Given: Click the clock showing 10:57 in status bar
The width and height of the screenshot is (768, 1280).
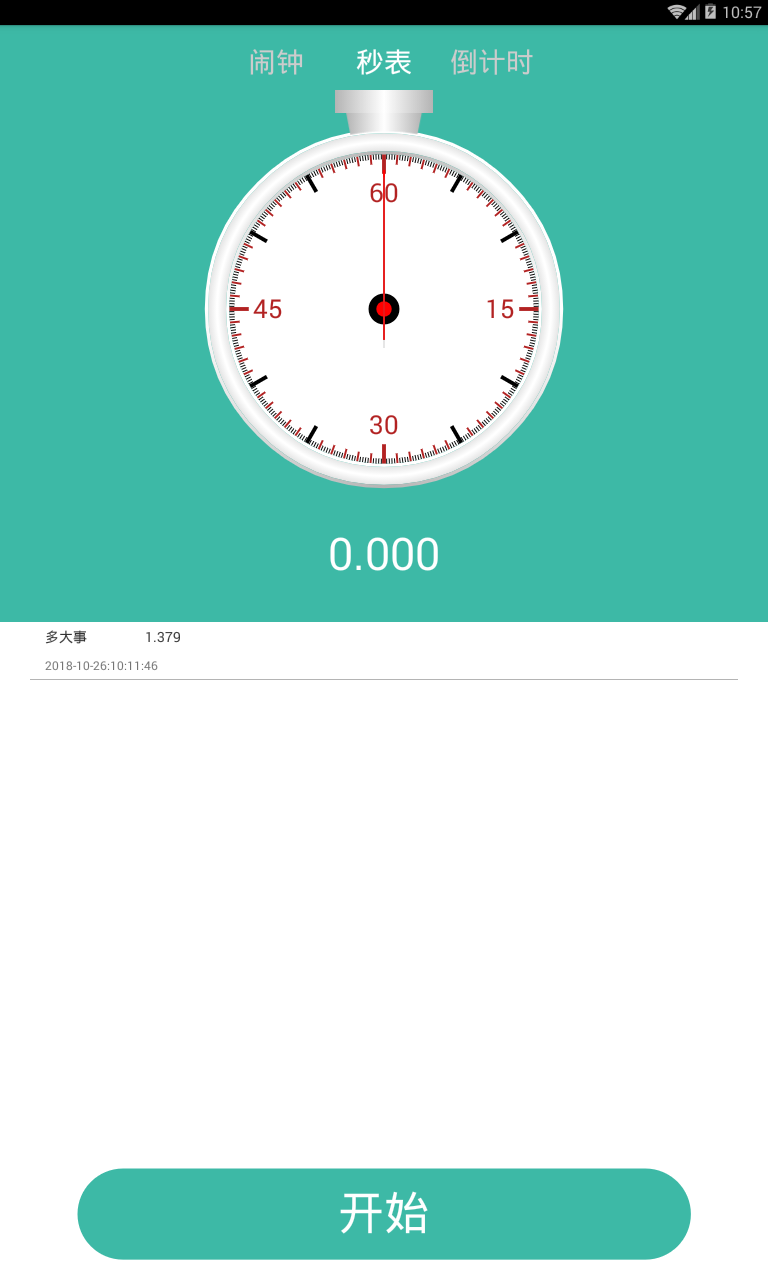Looking at the screenshot, I should (x=742, y=12).
